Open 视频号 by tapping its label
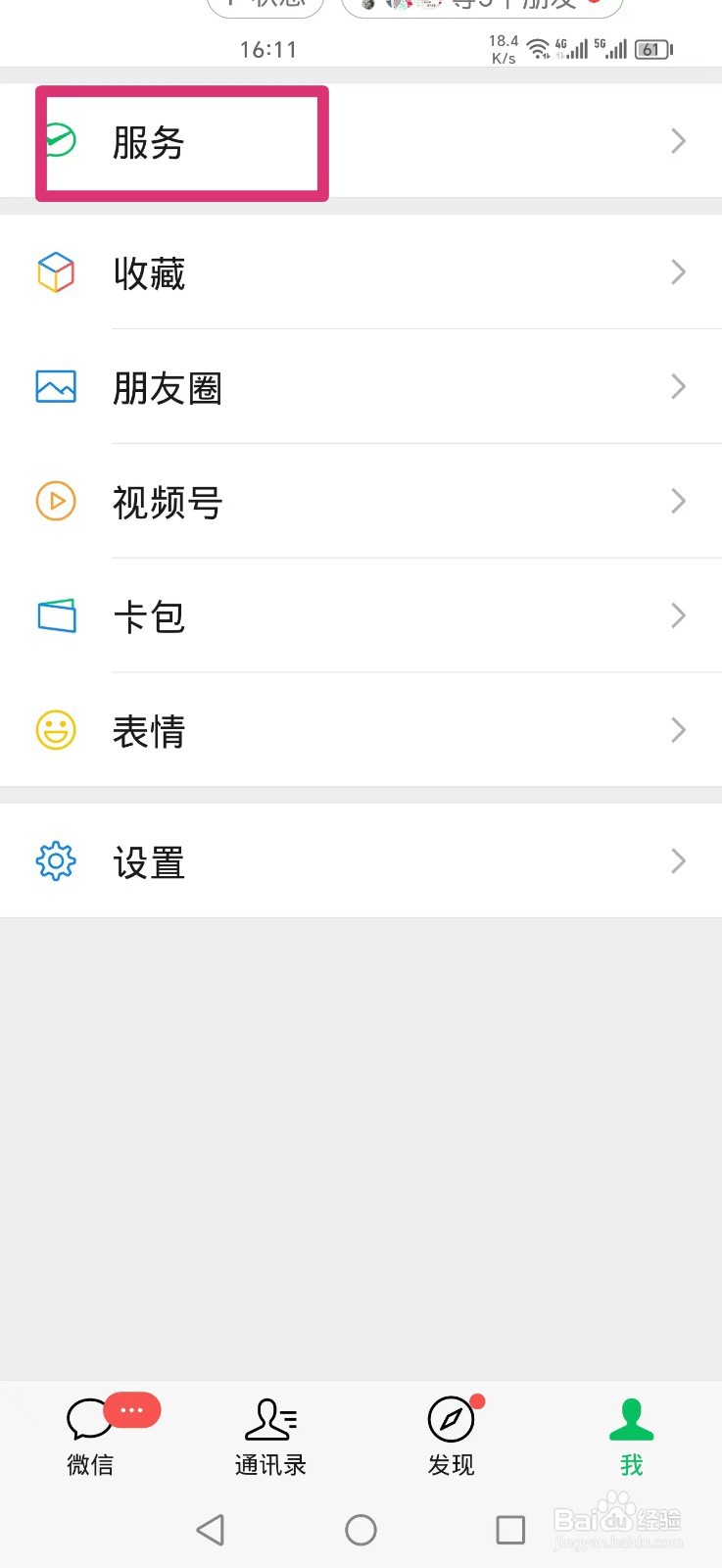This screenshot has width=722, height=1568. [x=167, y=502]
